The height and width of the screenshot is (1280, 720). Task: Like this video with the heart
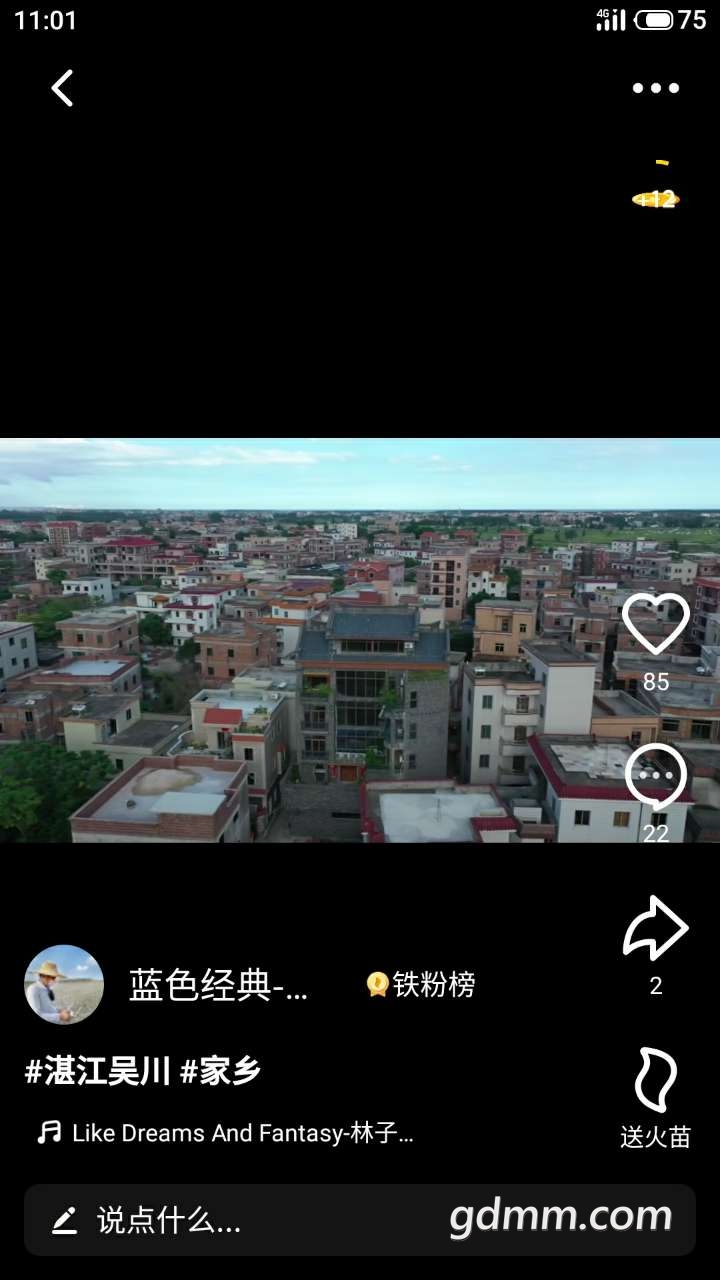(656, 624)
